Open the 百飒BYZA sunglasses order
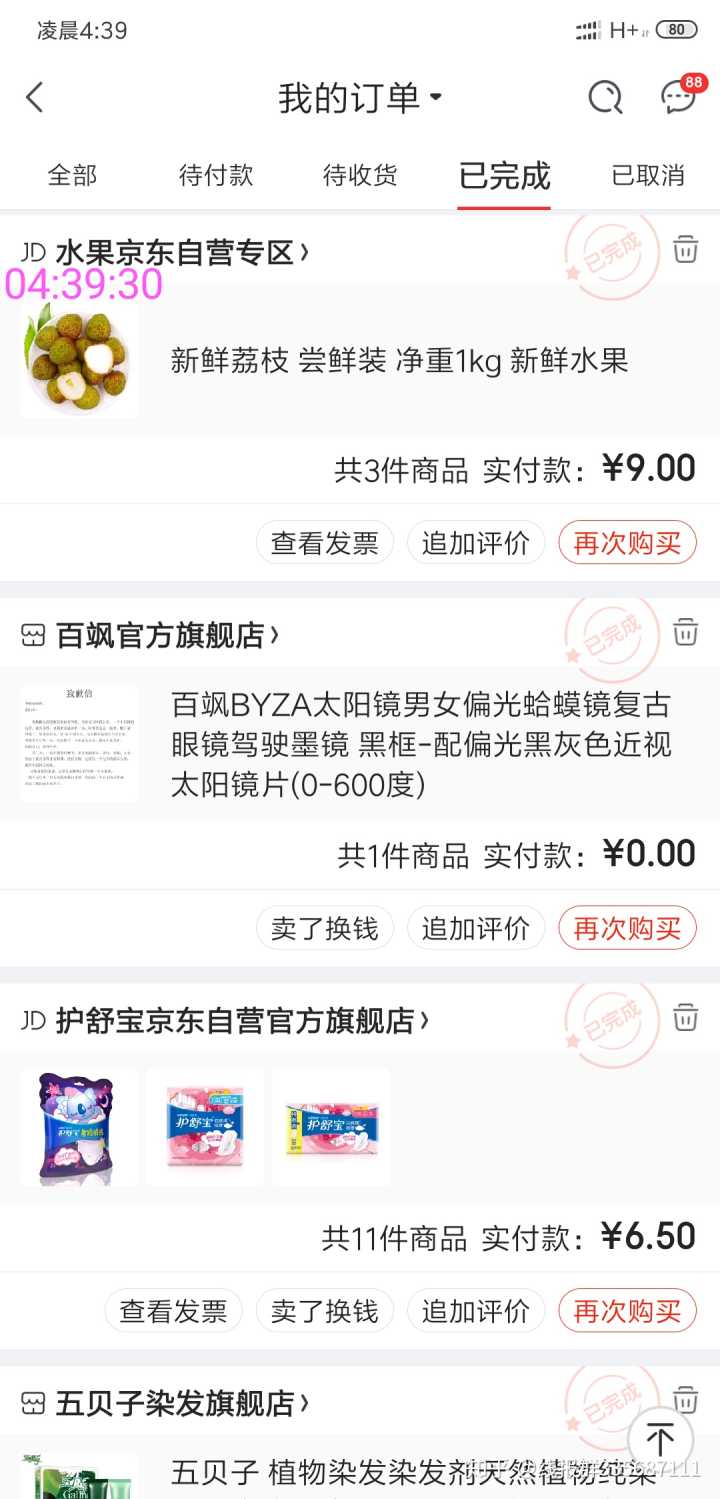Screen dimensions: 720x1499 (420, 745)
